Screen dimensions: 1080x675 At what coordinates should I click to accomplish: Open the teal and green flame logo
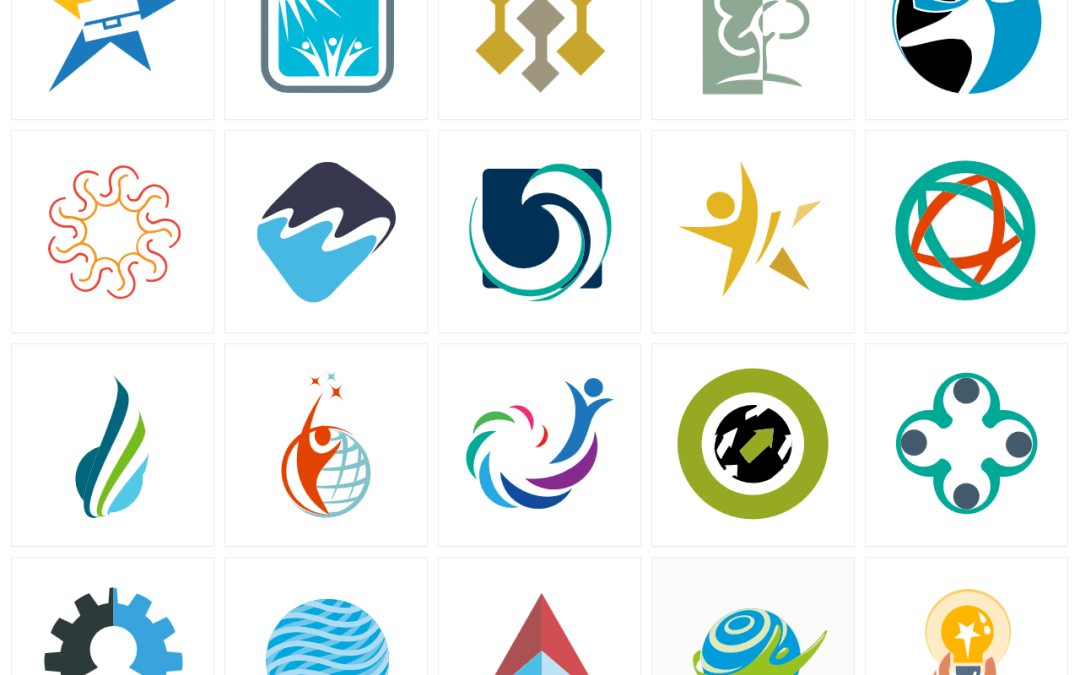(113, 446)
